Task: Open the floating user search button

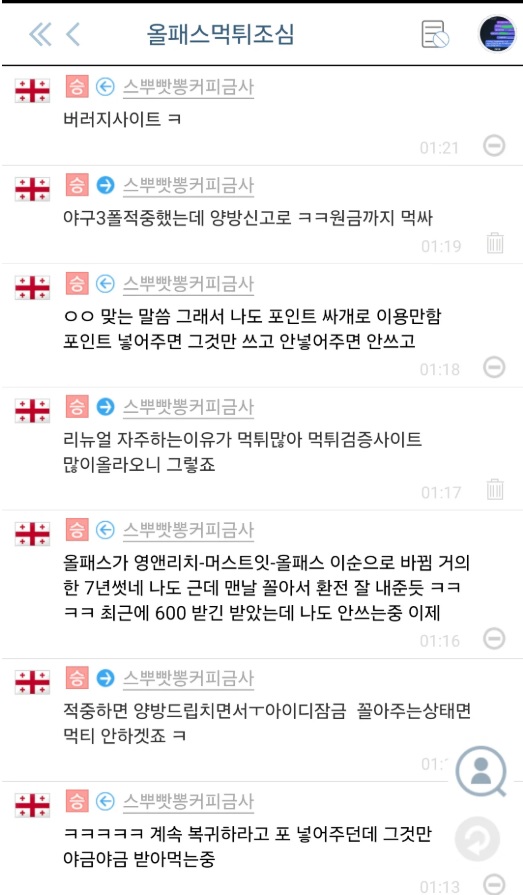Action: point(481,771)
